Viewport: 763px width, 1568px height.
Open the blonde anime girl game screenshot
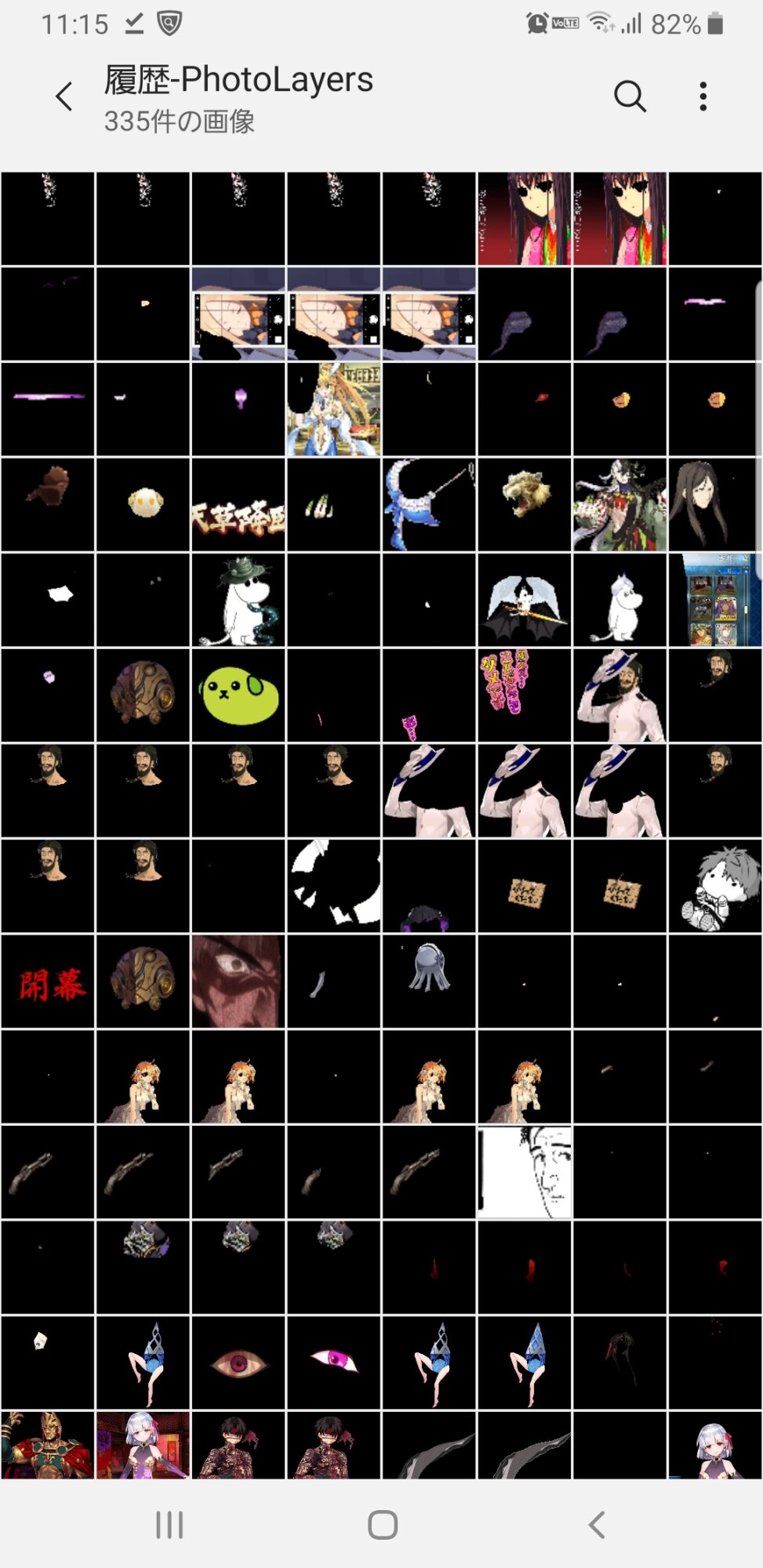pyautogui.click(x=334, y=409)
